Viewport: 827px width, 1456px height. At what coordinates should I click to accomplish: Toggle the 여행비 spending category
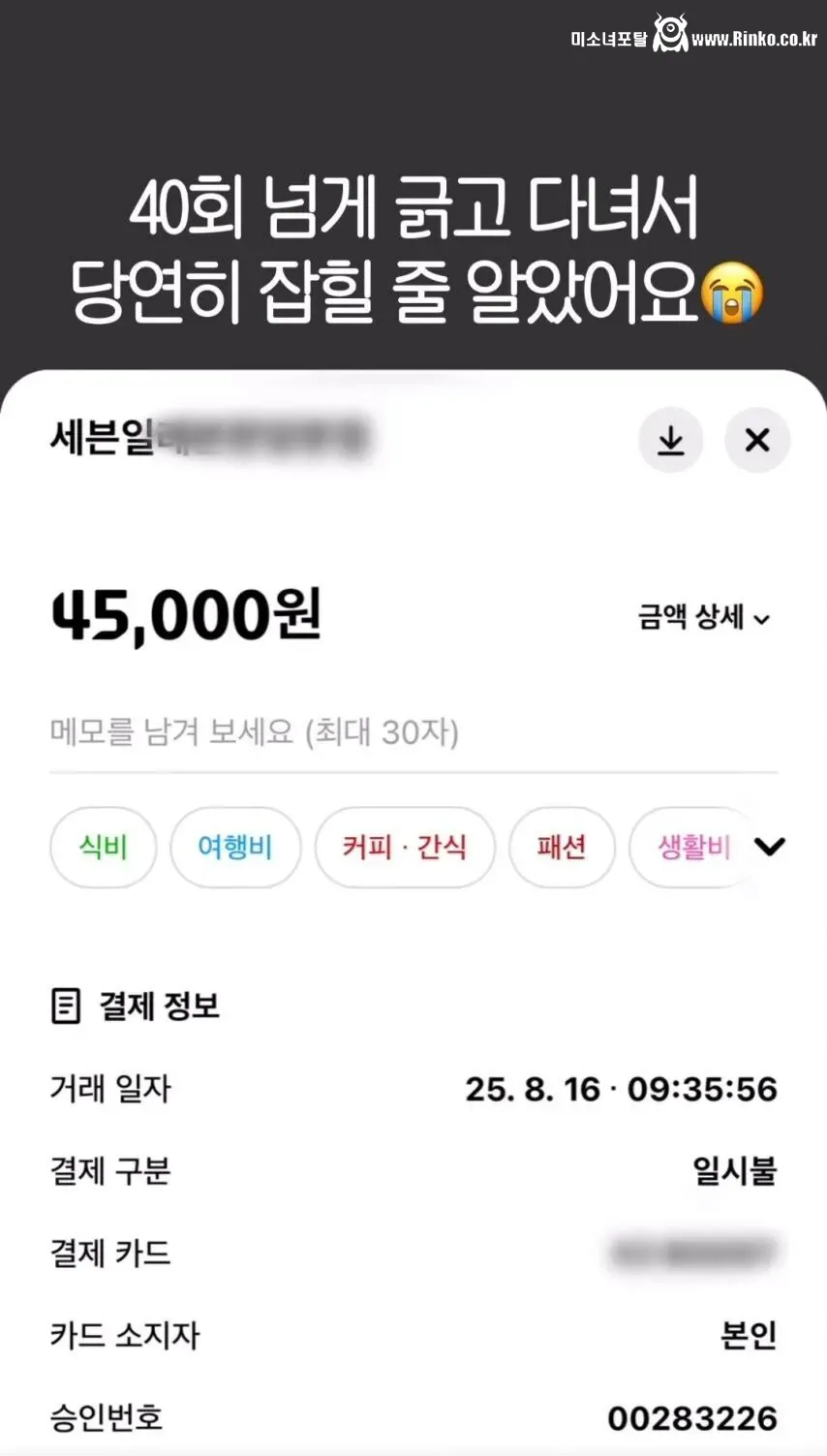click(235, 847)
